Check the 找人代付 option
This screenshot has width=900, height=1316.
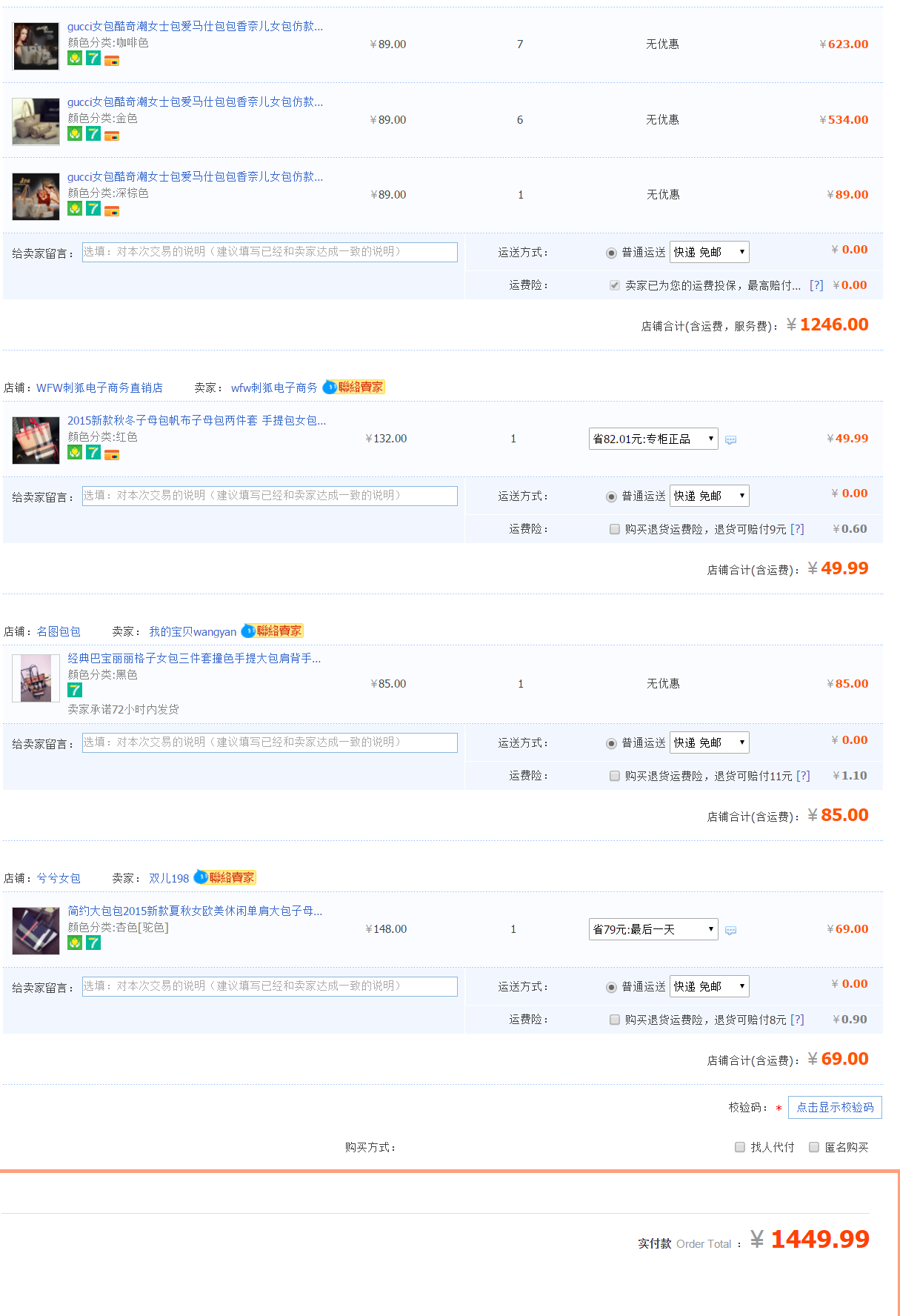point(740,1147)
